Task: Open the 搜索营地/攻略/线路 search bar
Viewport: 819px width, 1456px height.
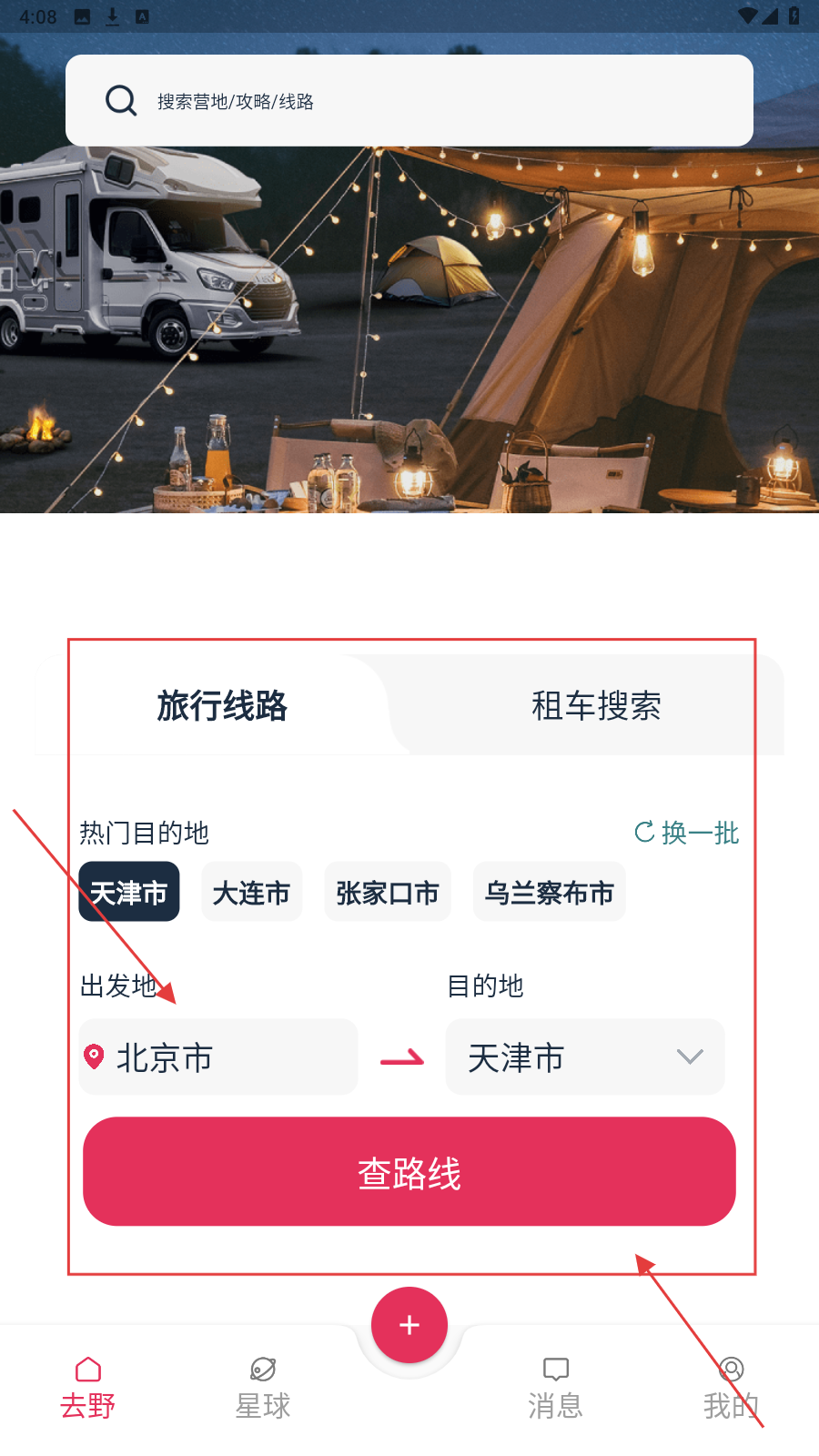Action: tap(409, 100)
